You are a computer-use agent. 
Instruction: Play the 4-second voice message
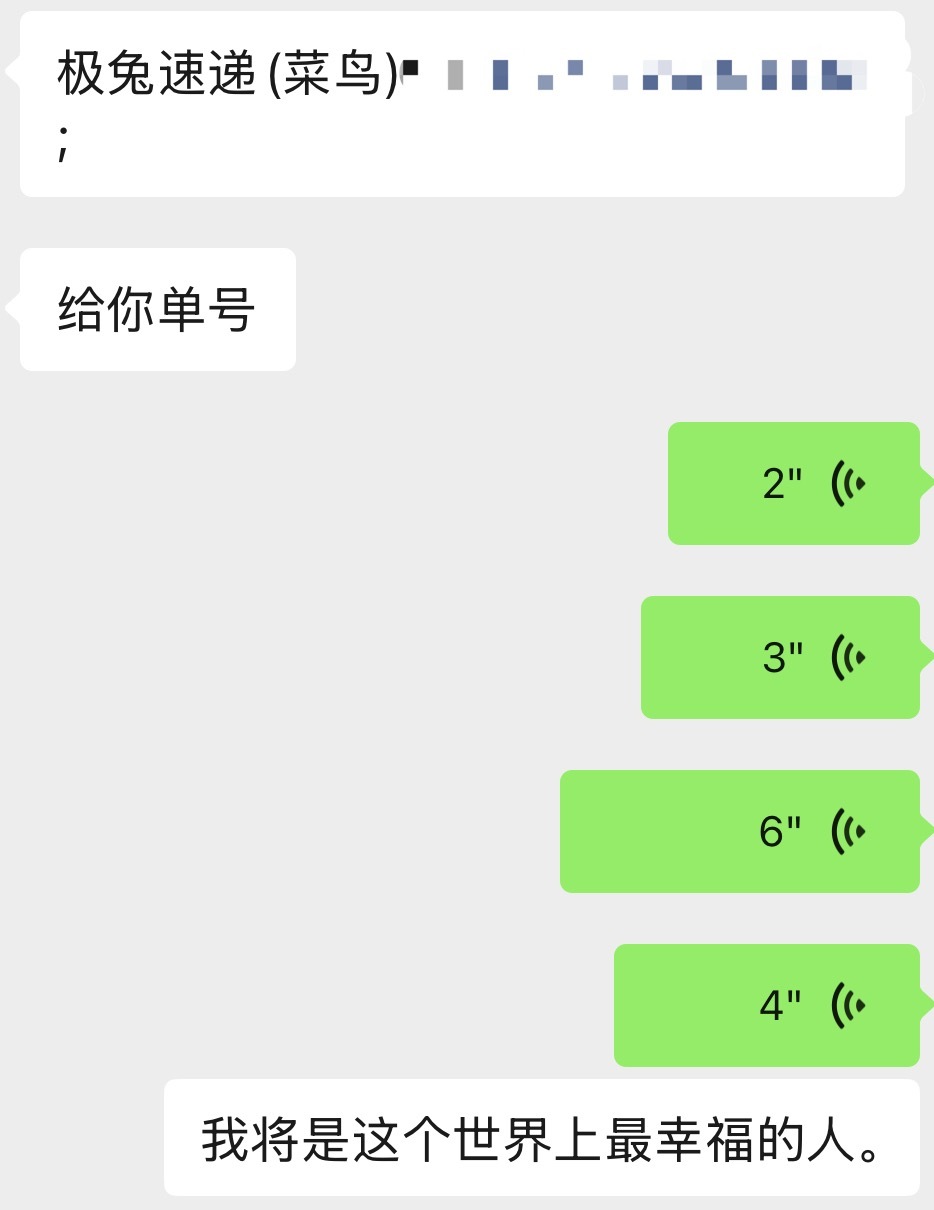(768, 1005)
